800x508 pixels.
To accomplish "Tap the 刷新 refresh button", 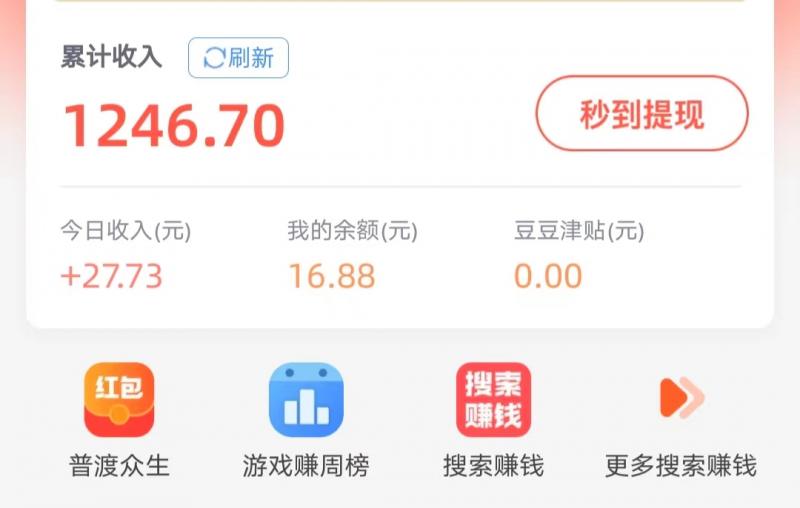I will click(238, 58).
